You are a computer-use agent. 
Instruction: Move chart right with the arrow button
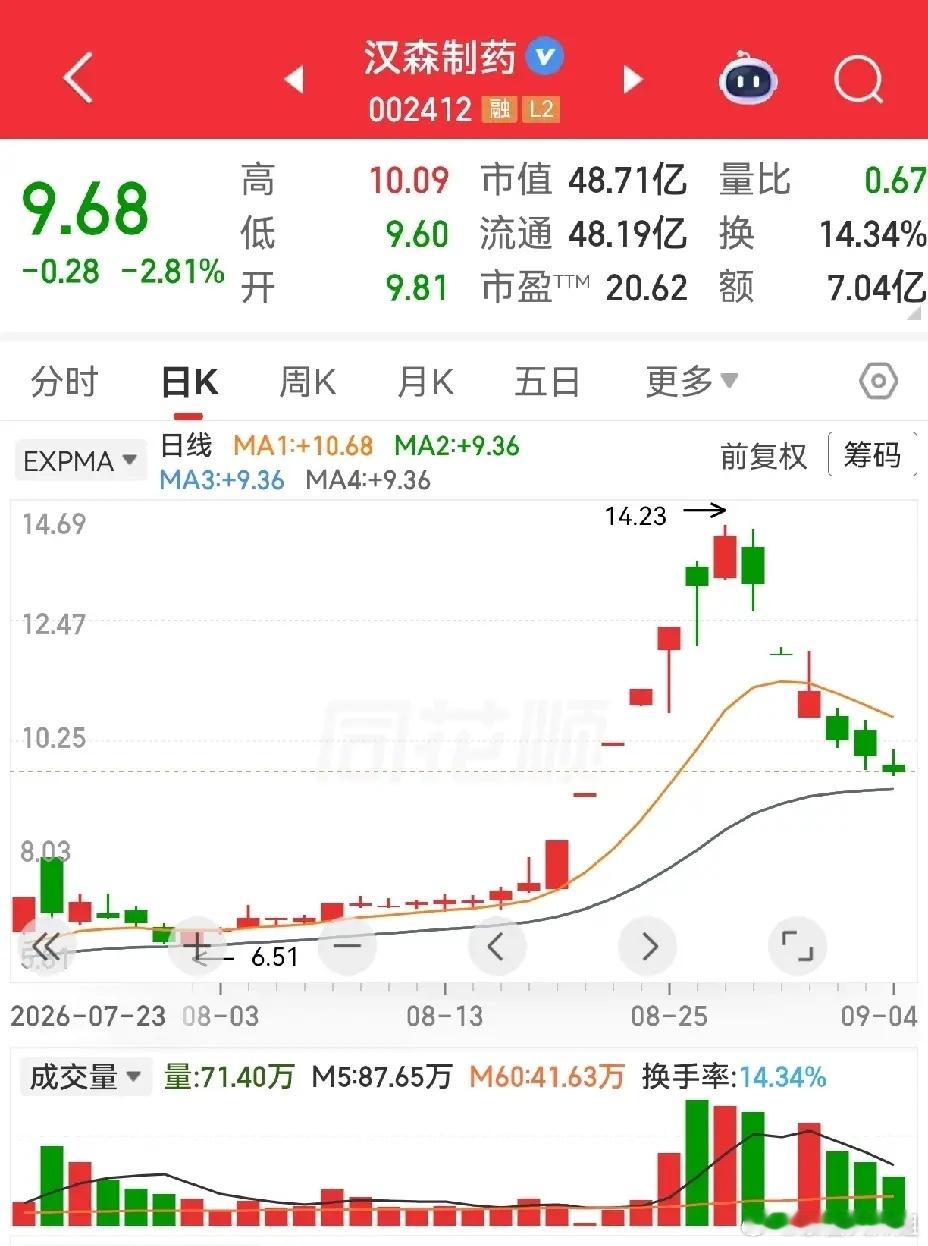[x=647, y=945]
